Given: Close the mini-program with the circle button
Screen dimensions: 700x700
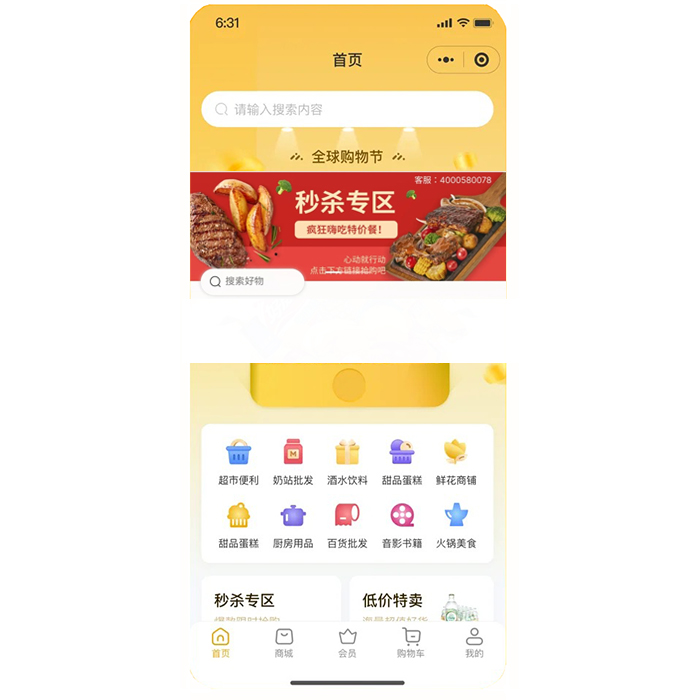Looking at the screenshot, I should point(482,60).
